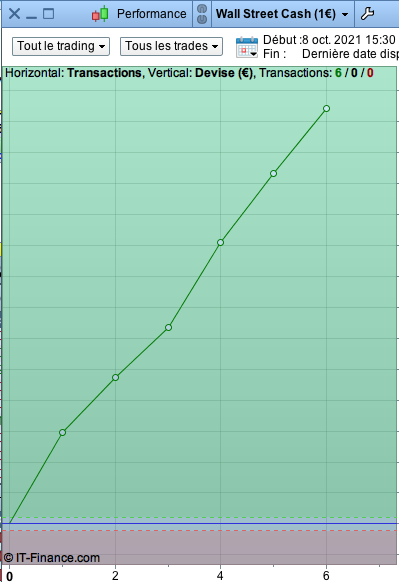Open the wrench settings icon
Image resolution: width=399 pixels, height=582 pixels.
click(x=367, y=14)
